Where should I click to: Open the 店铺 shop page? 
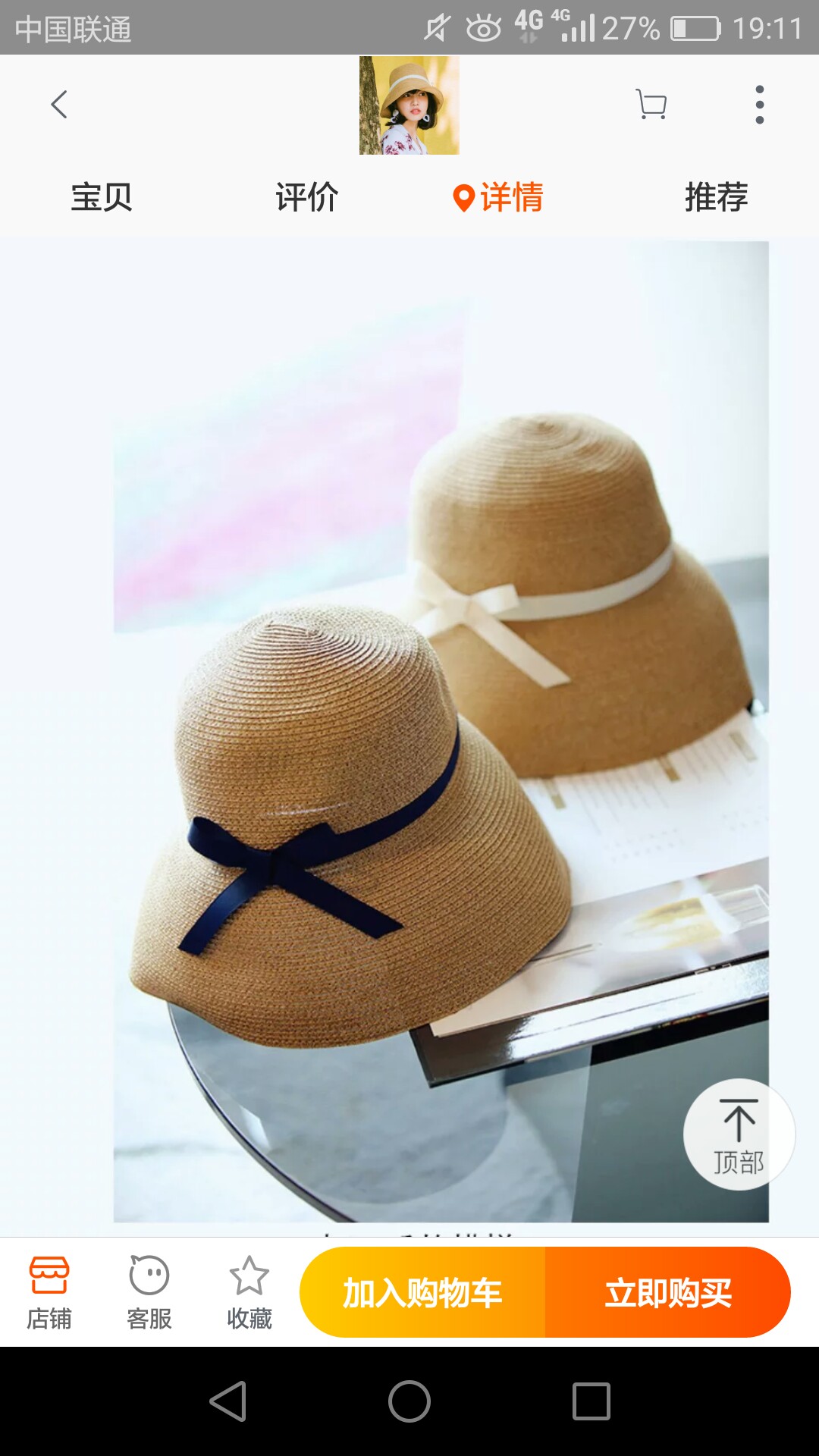(x=49, y=1293)
